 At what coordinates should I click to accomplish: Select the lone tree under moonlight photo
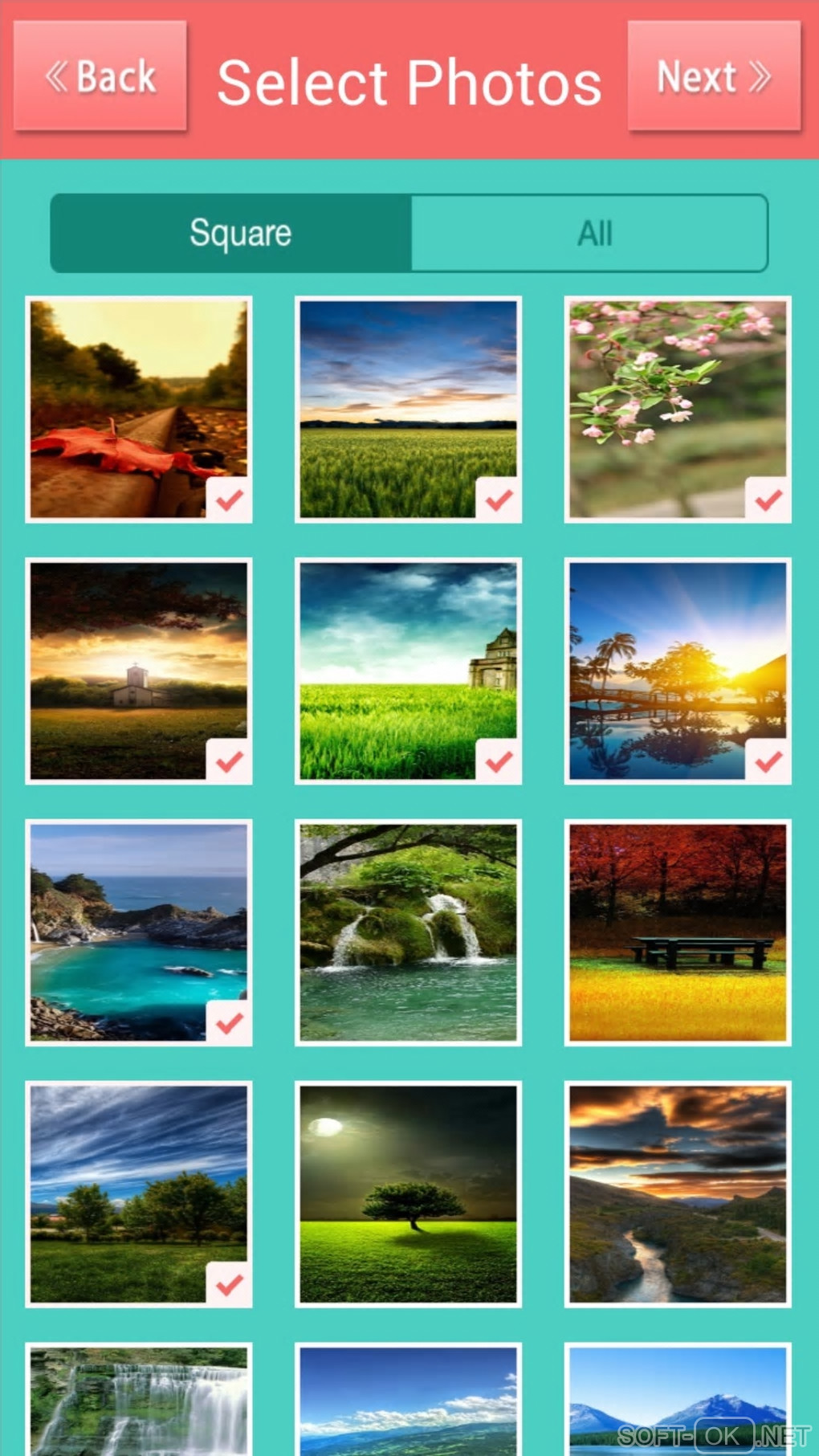tap(408, 1193)
